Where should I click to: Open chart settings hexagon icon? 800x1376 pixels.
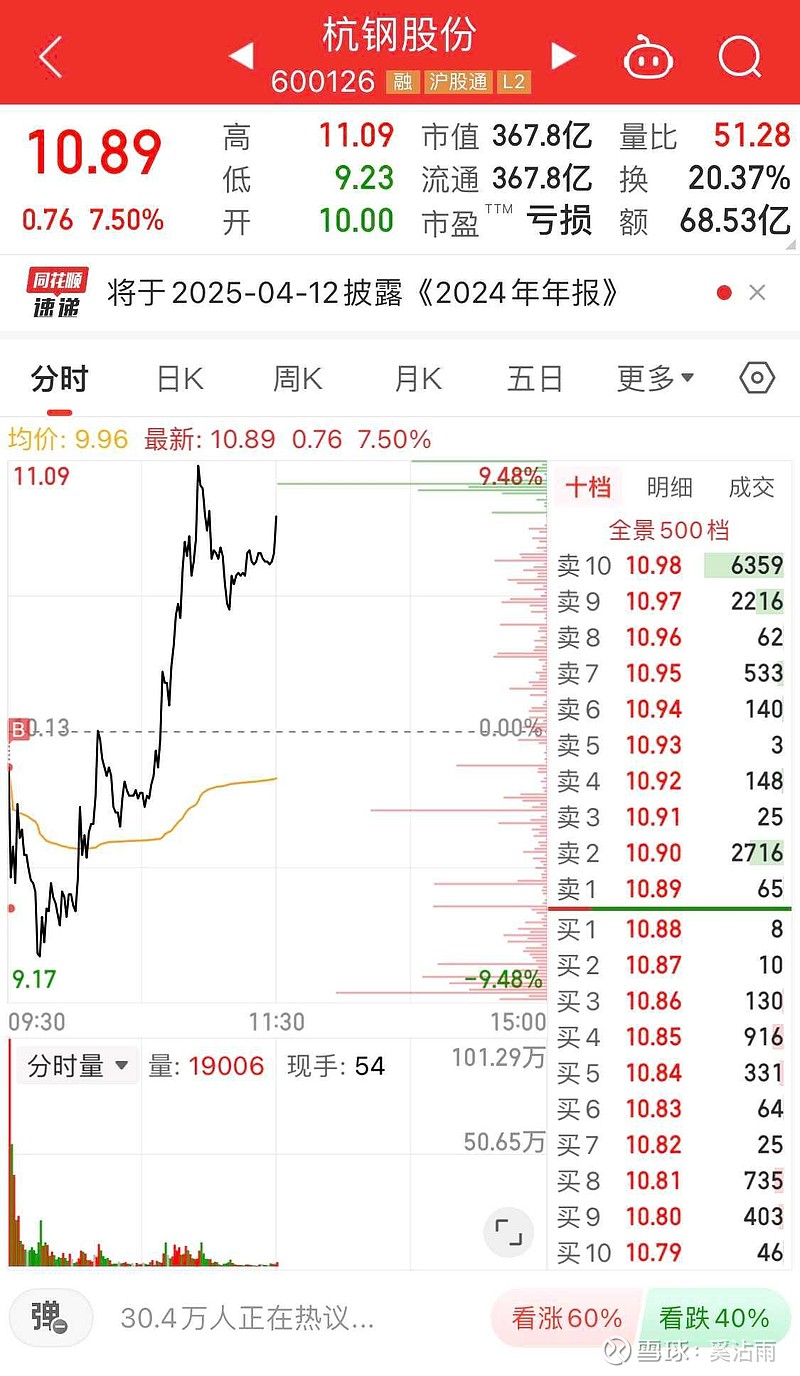click(757, 378)
